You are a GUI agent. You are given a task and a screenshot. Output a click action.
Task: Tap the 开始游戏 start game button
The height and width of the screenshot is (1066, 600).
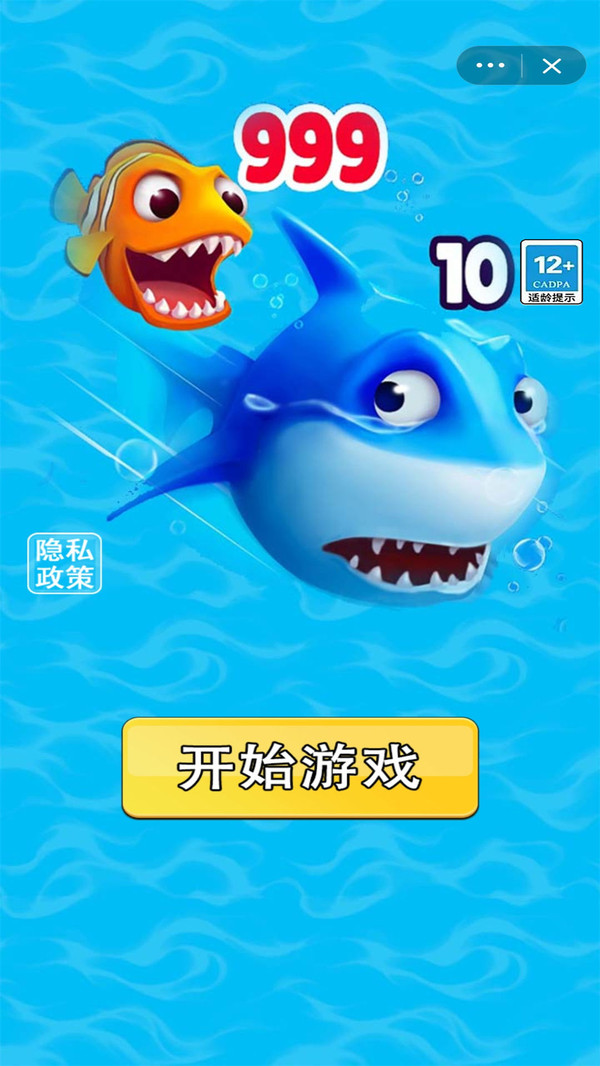(300, 768)
